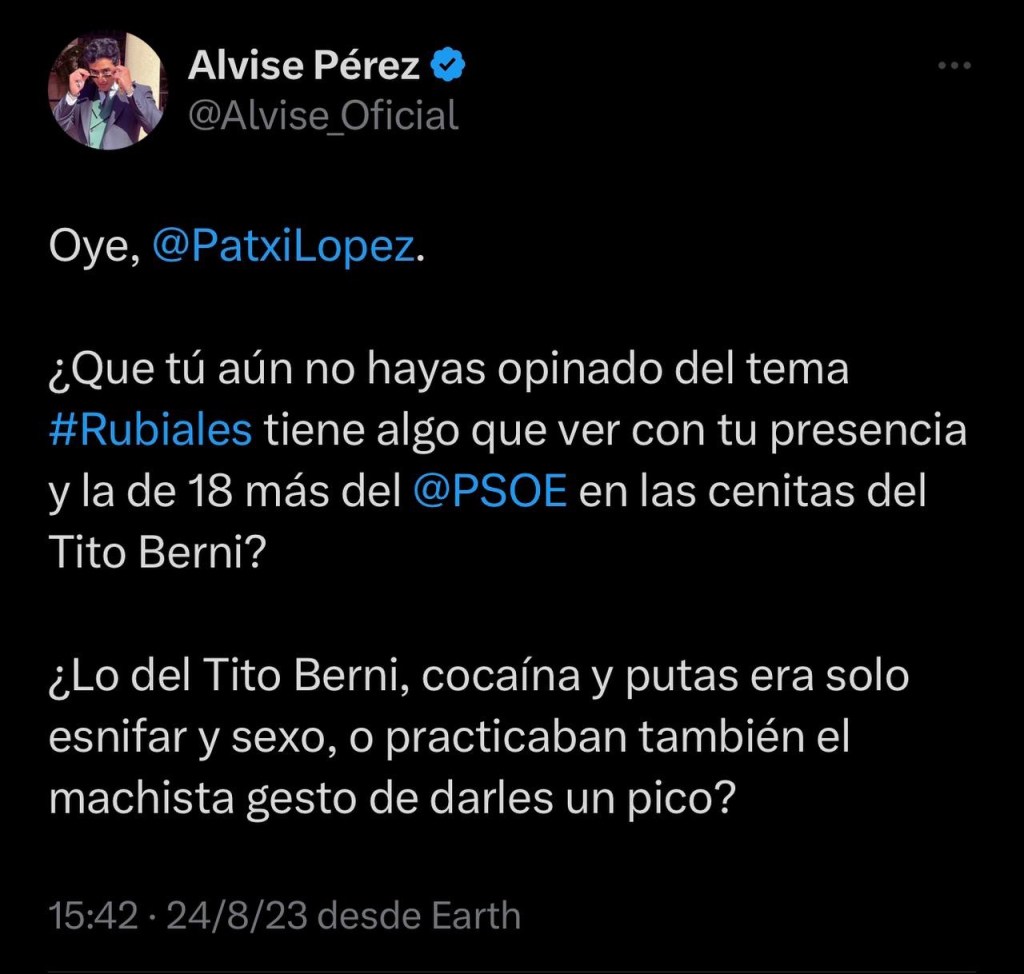1024x974 pixels.
Task: Open the #Rubiales hashtag
Action: [150, 431]
